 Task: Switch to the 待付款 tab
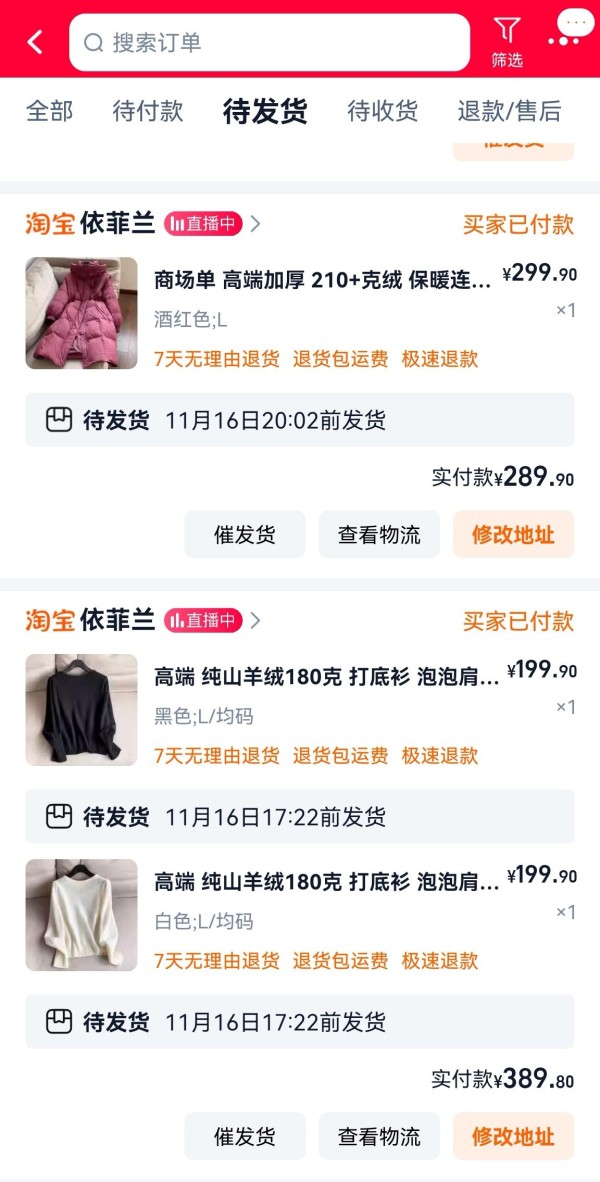click(148, 111)
